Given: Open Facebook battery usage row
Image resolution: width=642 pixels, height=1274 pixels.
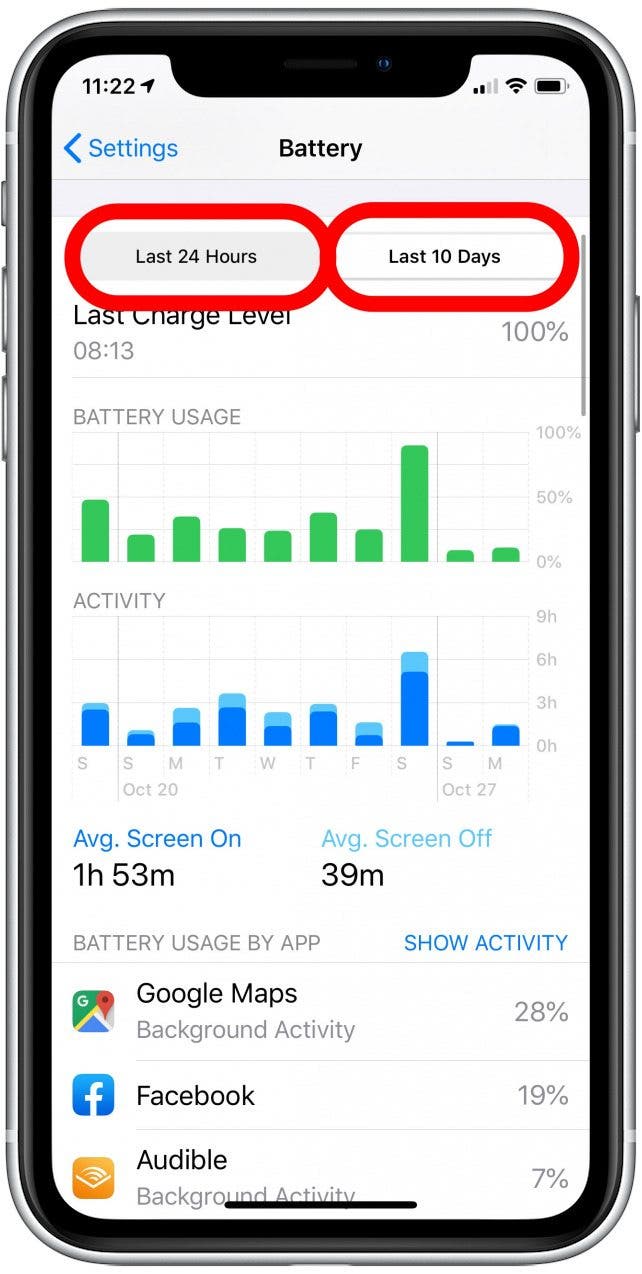Looking at the screenshot, I should [320, 1096].
